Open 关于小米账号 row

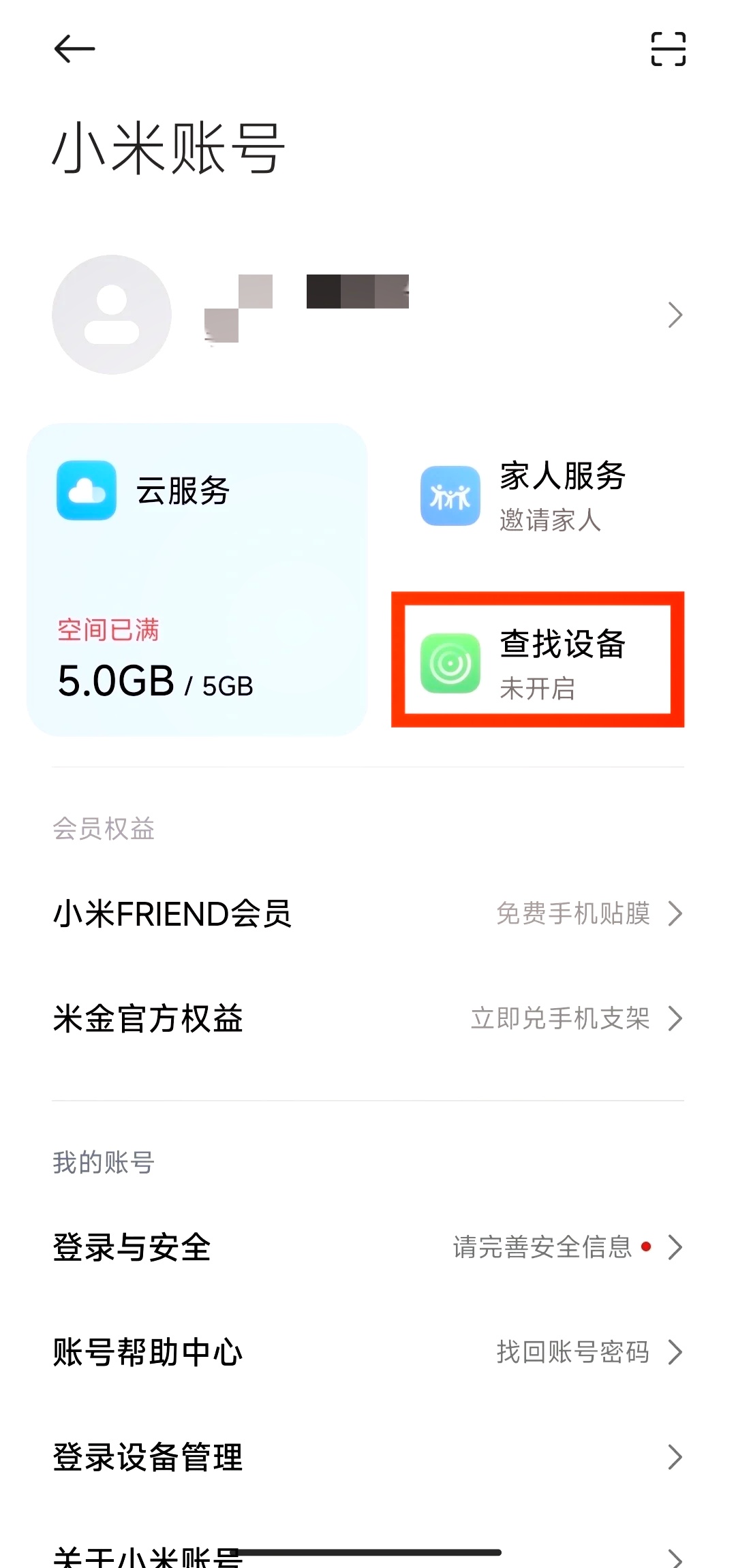pos(368,1553)
